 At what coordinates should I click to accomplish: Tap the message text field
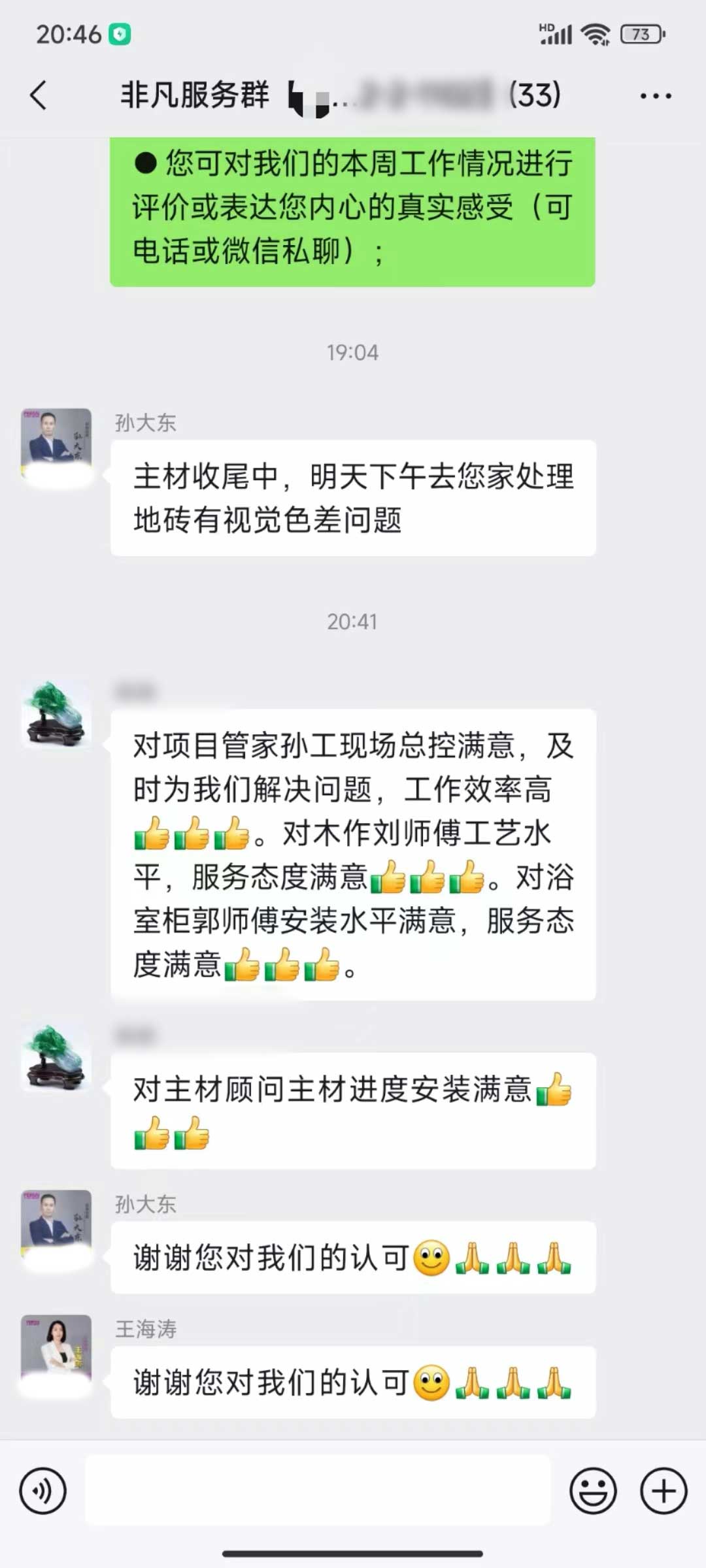click(318, 1491)
